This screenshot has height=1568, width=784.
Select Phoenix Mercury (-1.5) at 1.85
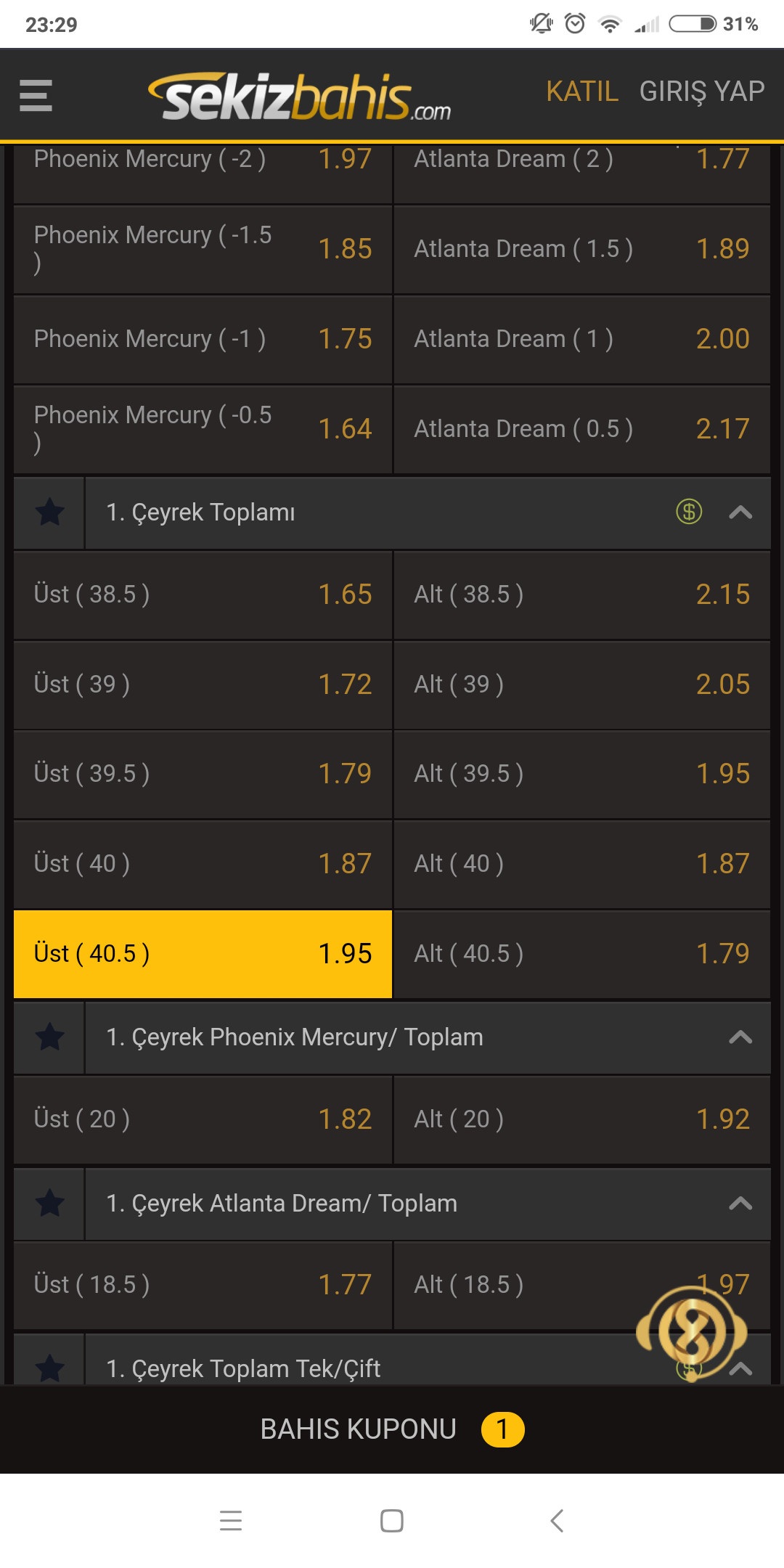(x=203, y=250)
